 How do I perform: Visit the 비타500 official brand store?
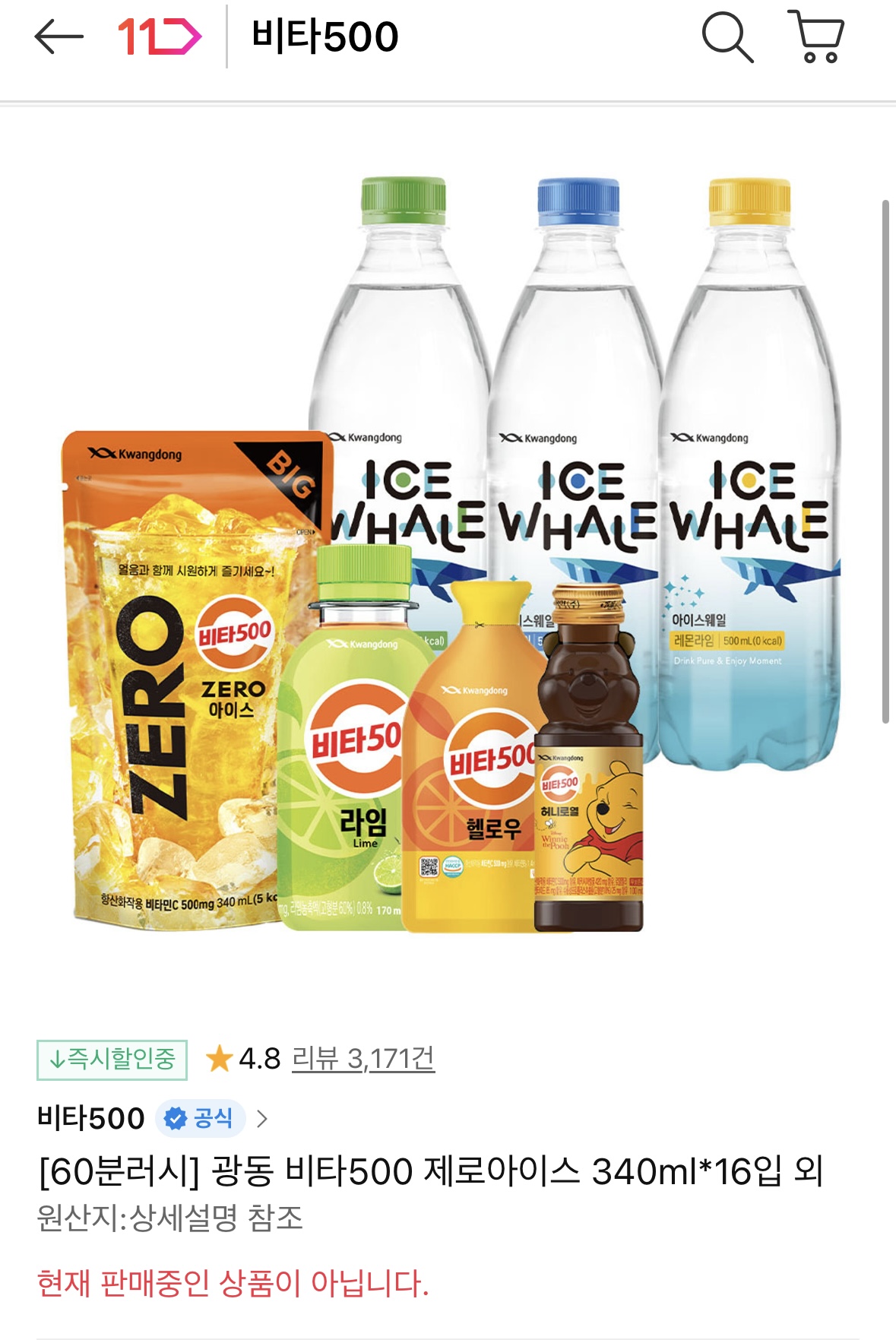click(152, 1118)
